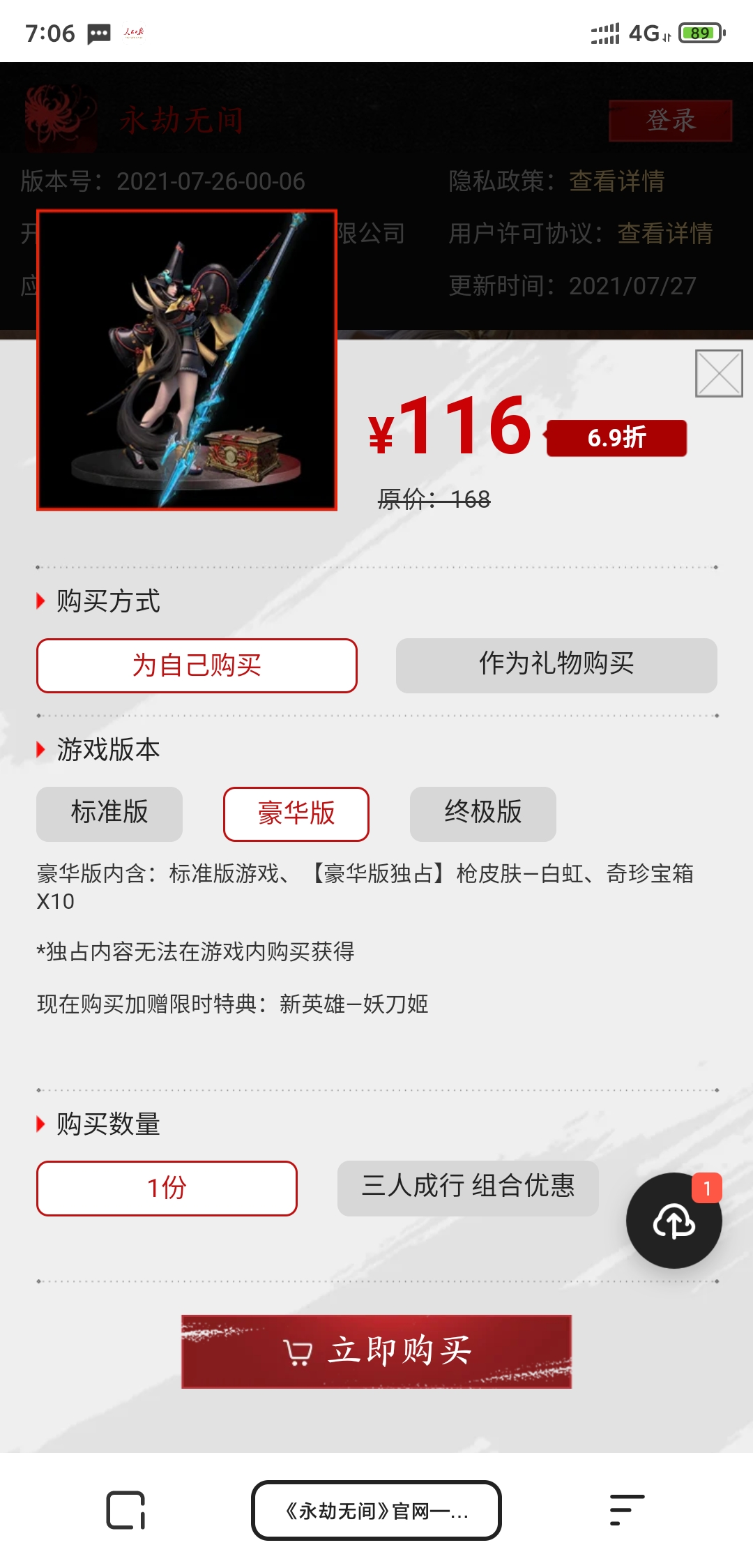This screenshot has width=753, height=1568.
Task: Choose quantity 1份
Action: (167, 1188)
